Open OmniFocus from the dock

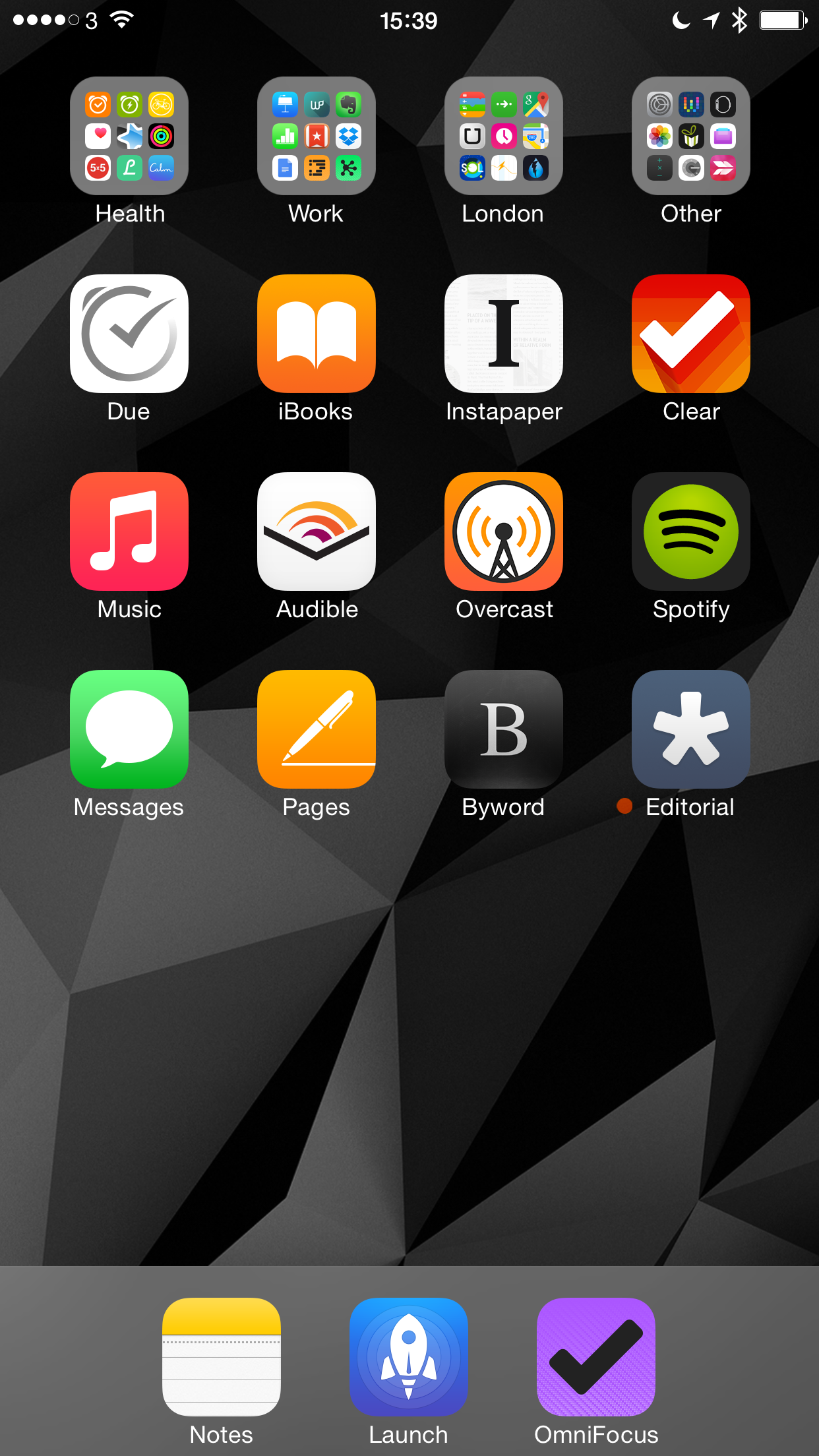coord(596,1357)
